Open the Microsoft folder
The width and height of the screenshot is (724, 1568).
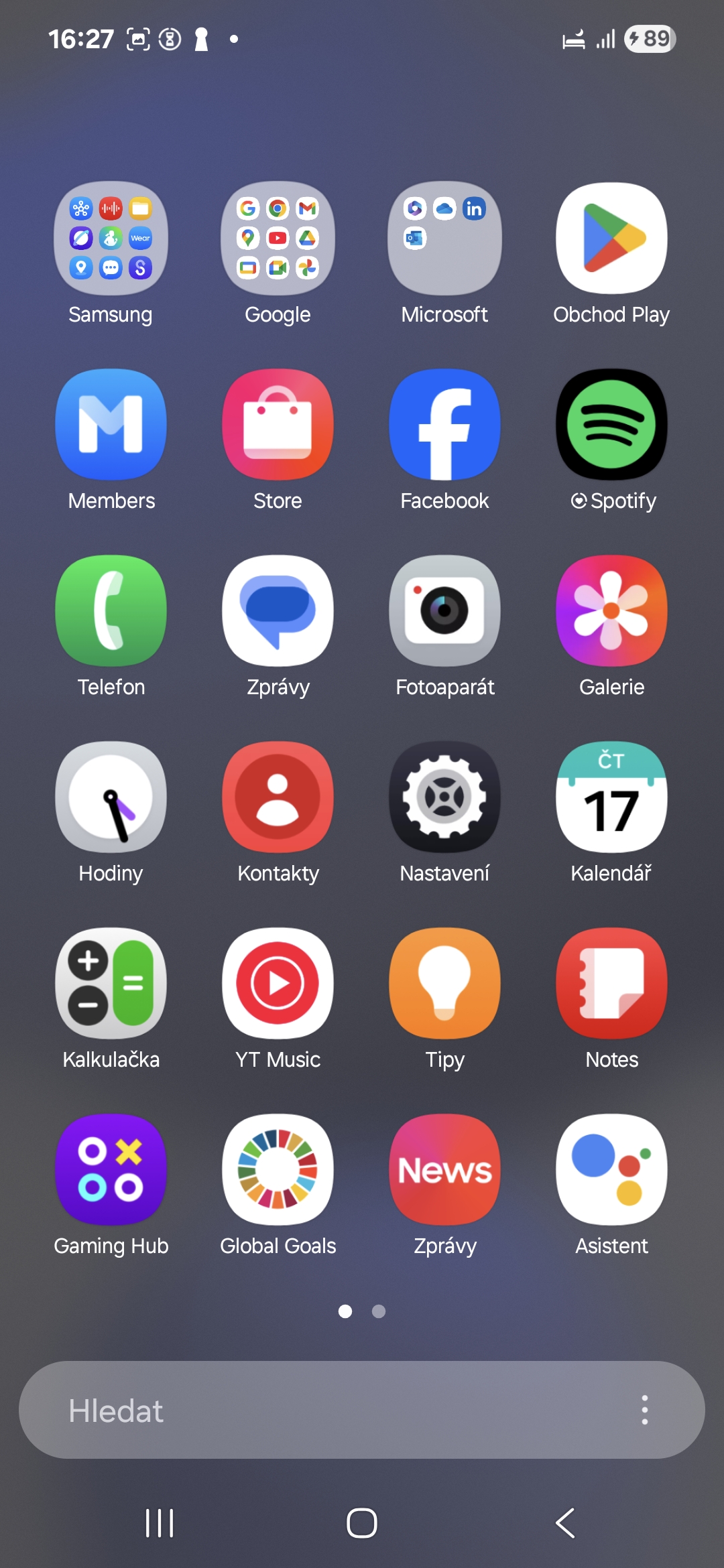[x=444, y=239]
